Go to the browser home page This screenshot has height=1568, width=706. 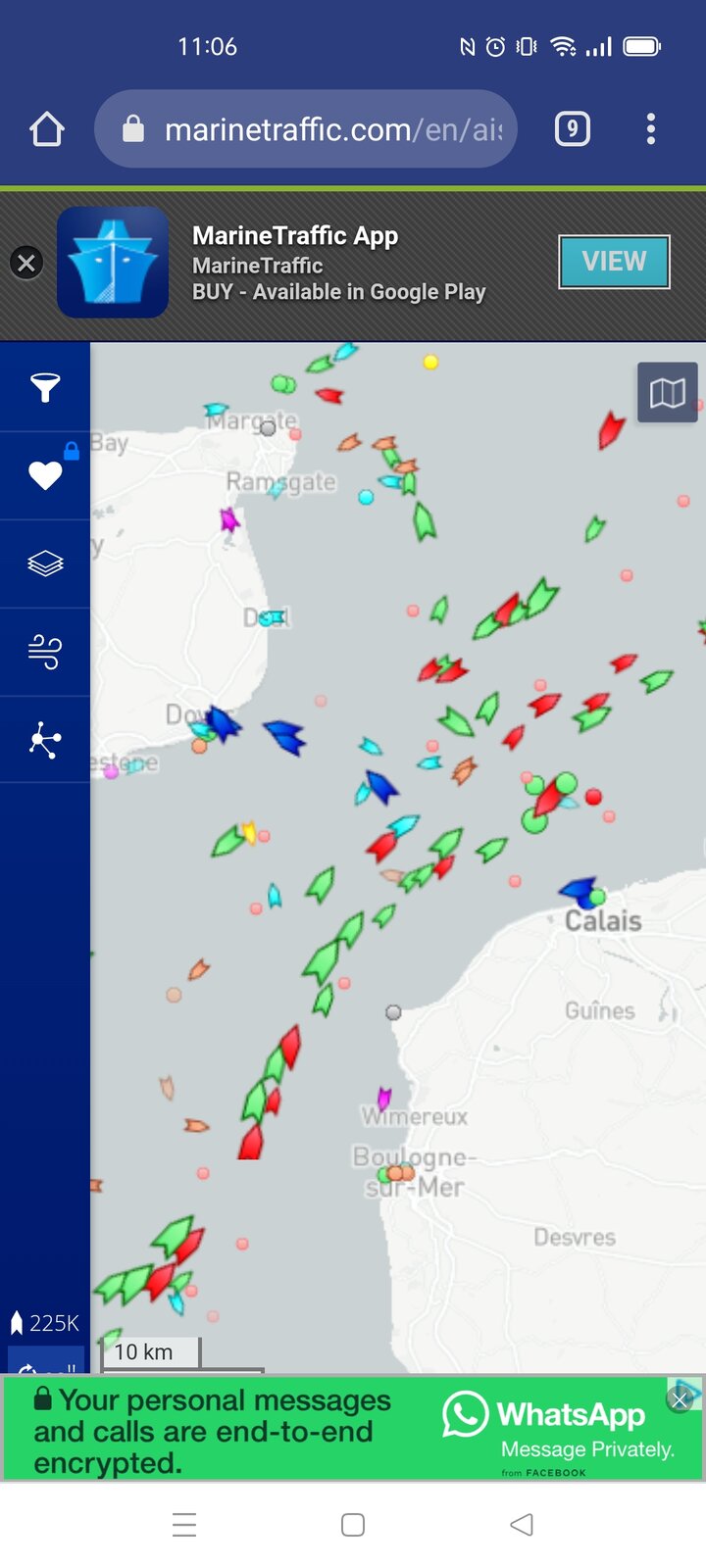tap(47, 129)
